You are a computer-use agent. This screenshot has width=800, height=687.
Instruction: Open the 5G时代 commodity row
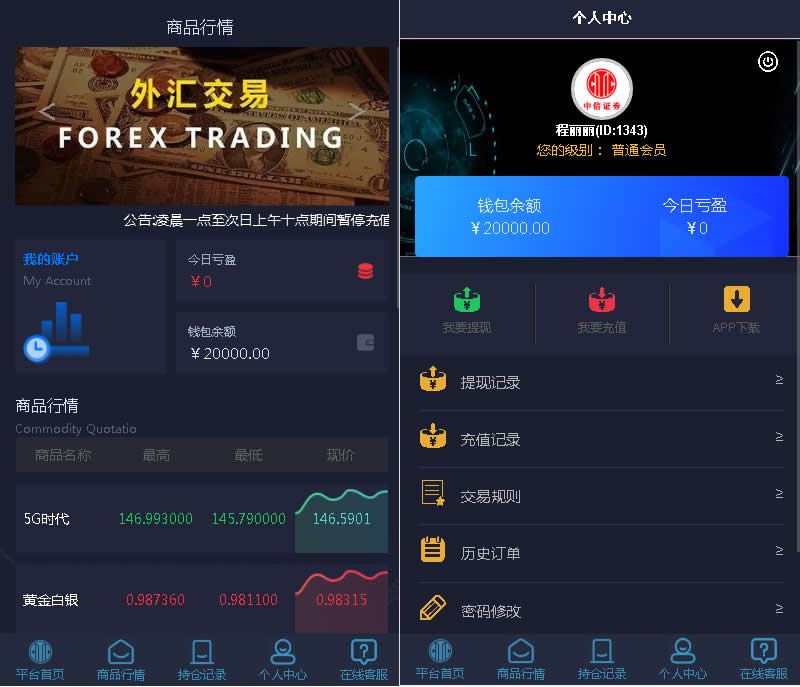point(200,519)
